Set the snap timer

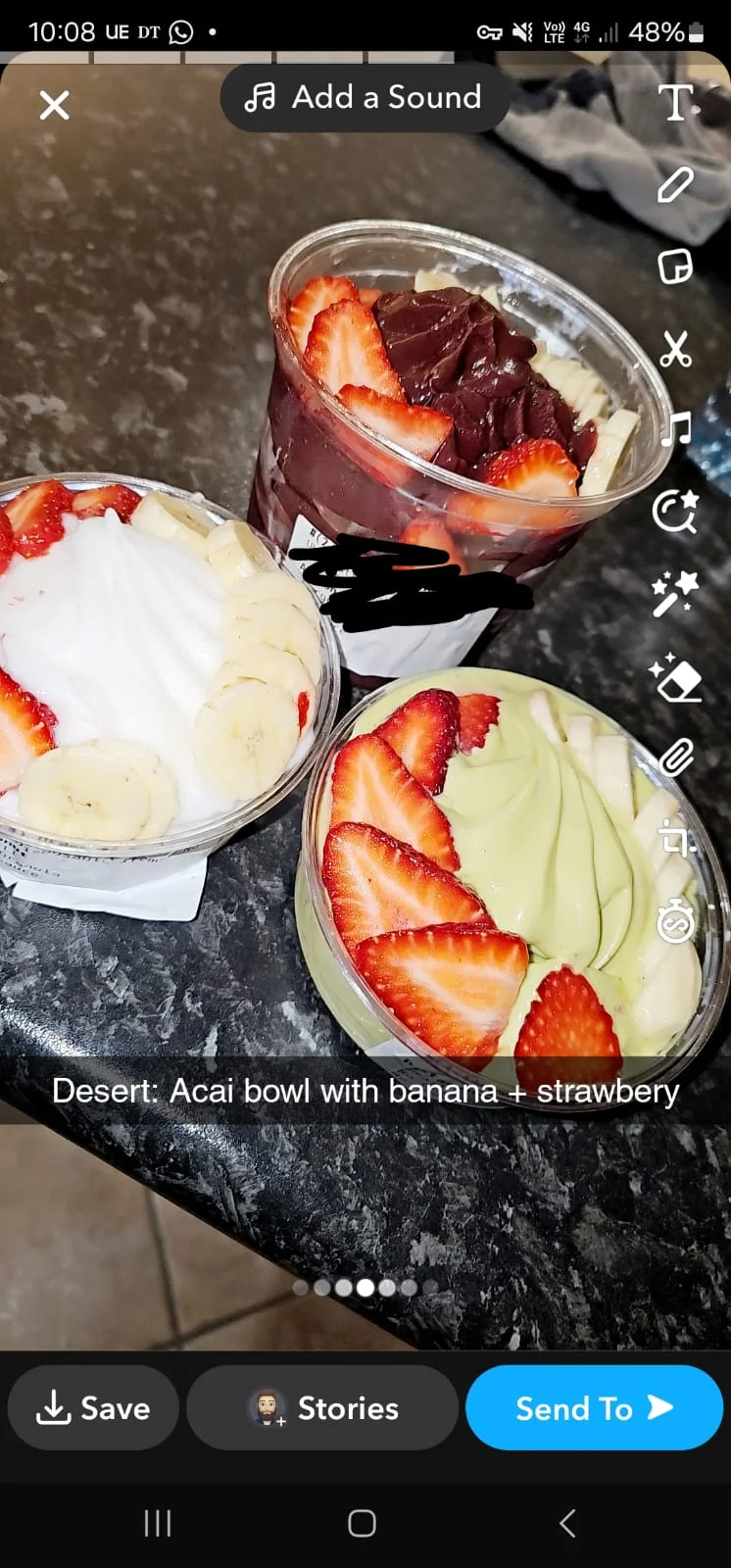[675, 922]
